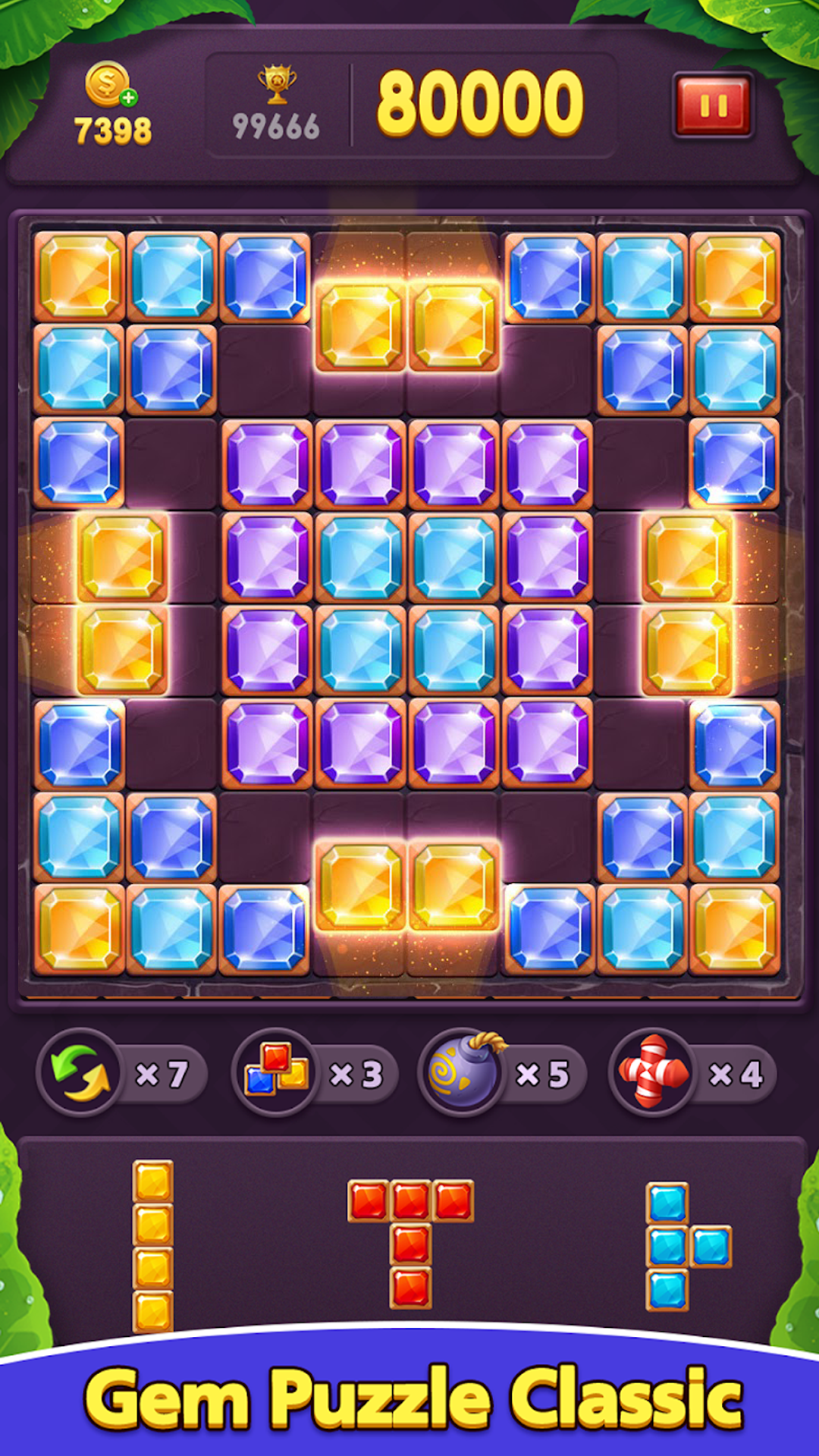Select the red T-shaped piece
Screen dimensions: 819x1456
point(411,1244)
